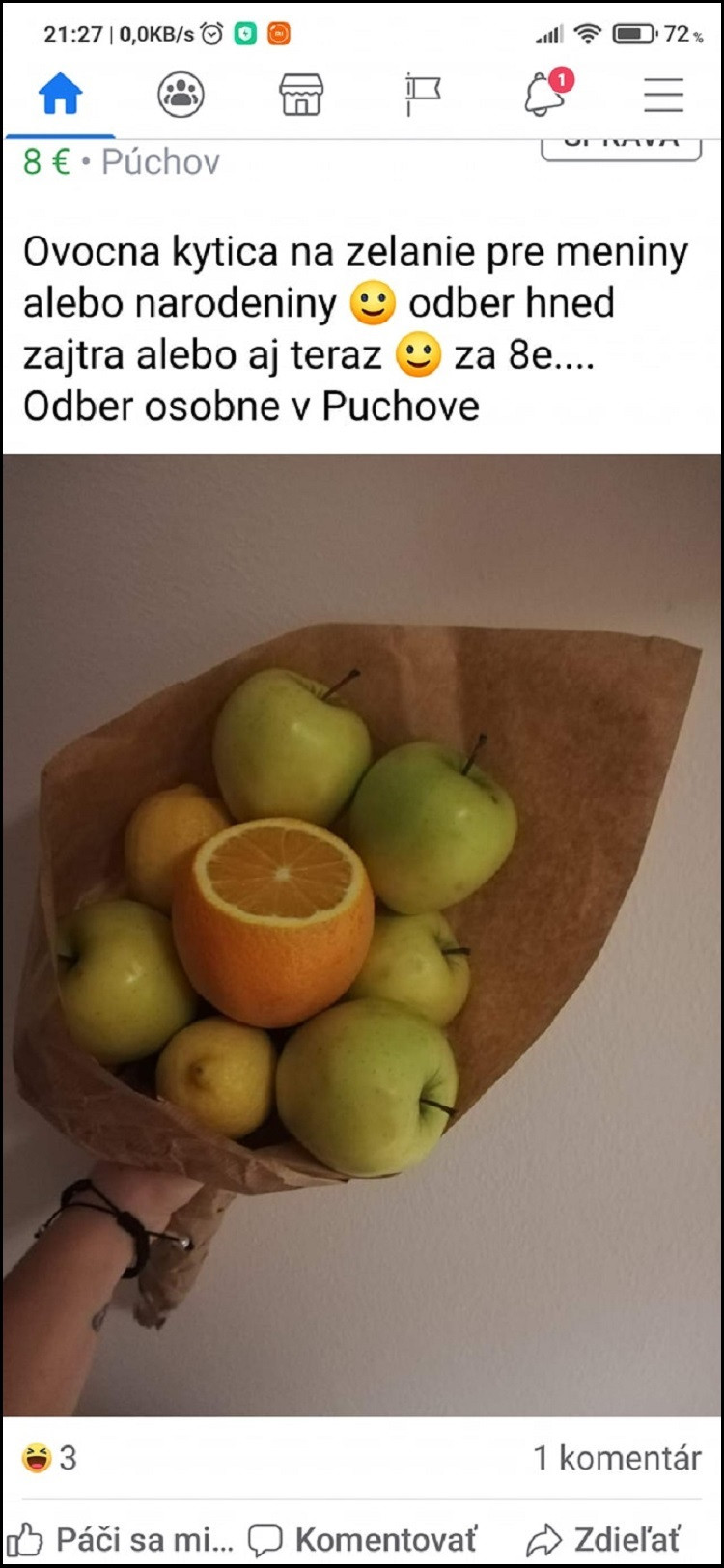View the 3 reactions on the post
The image size is (724, 1568).
[48, 1458]
